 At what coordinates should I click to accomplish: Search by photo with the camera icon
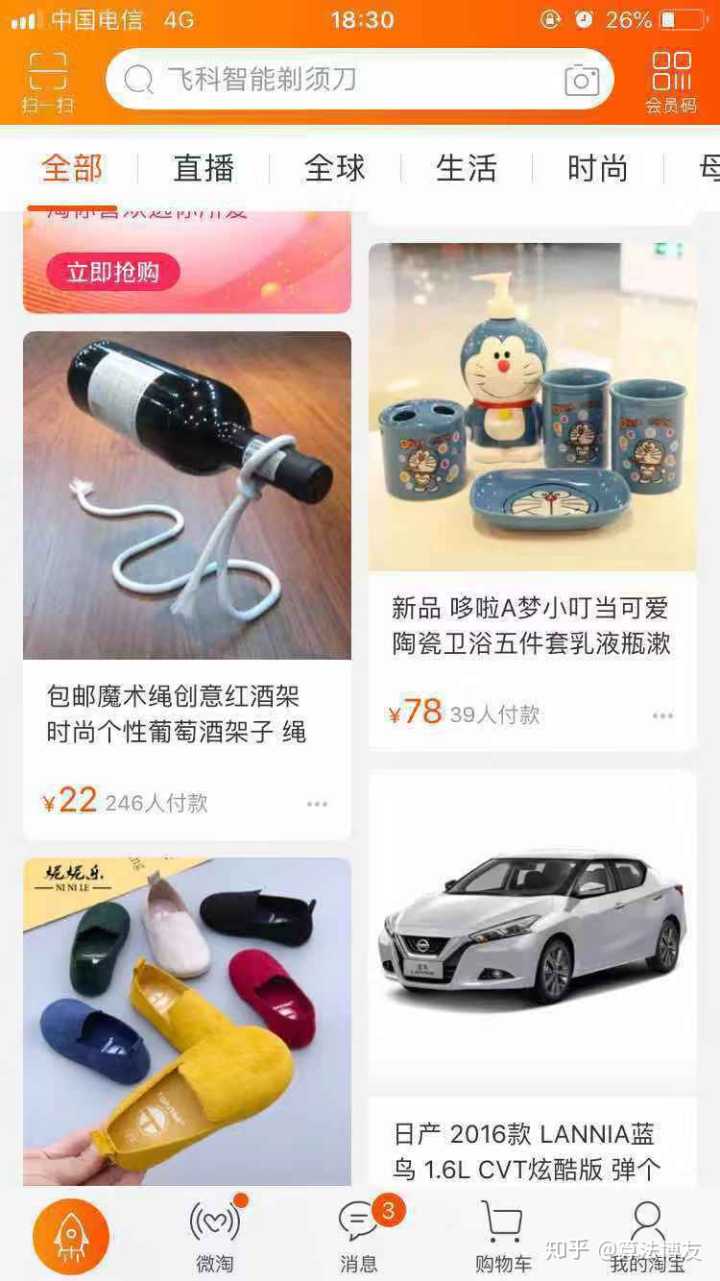click(x=581, y=80)
